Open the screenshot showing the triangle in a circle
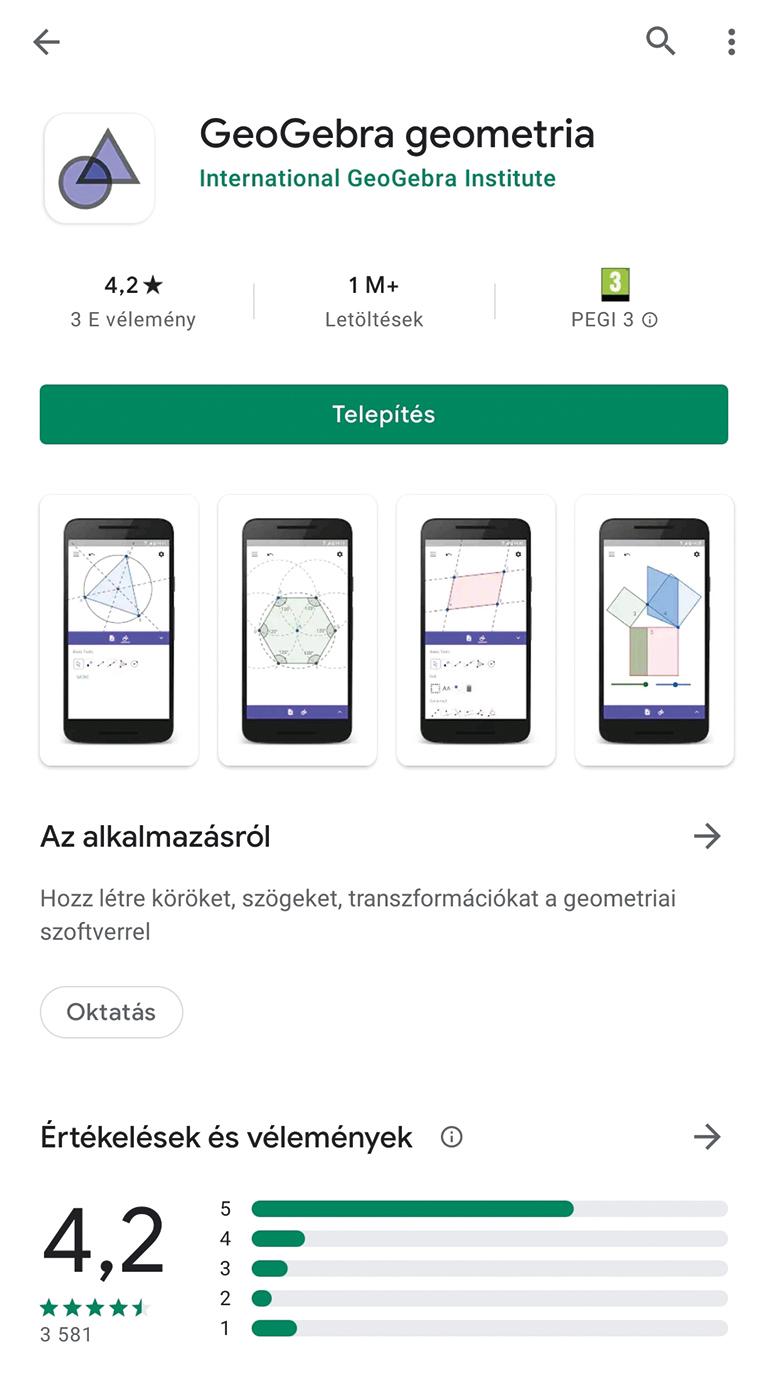 119,630
